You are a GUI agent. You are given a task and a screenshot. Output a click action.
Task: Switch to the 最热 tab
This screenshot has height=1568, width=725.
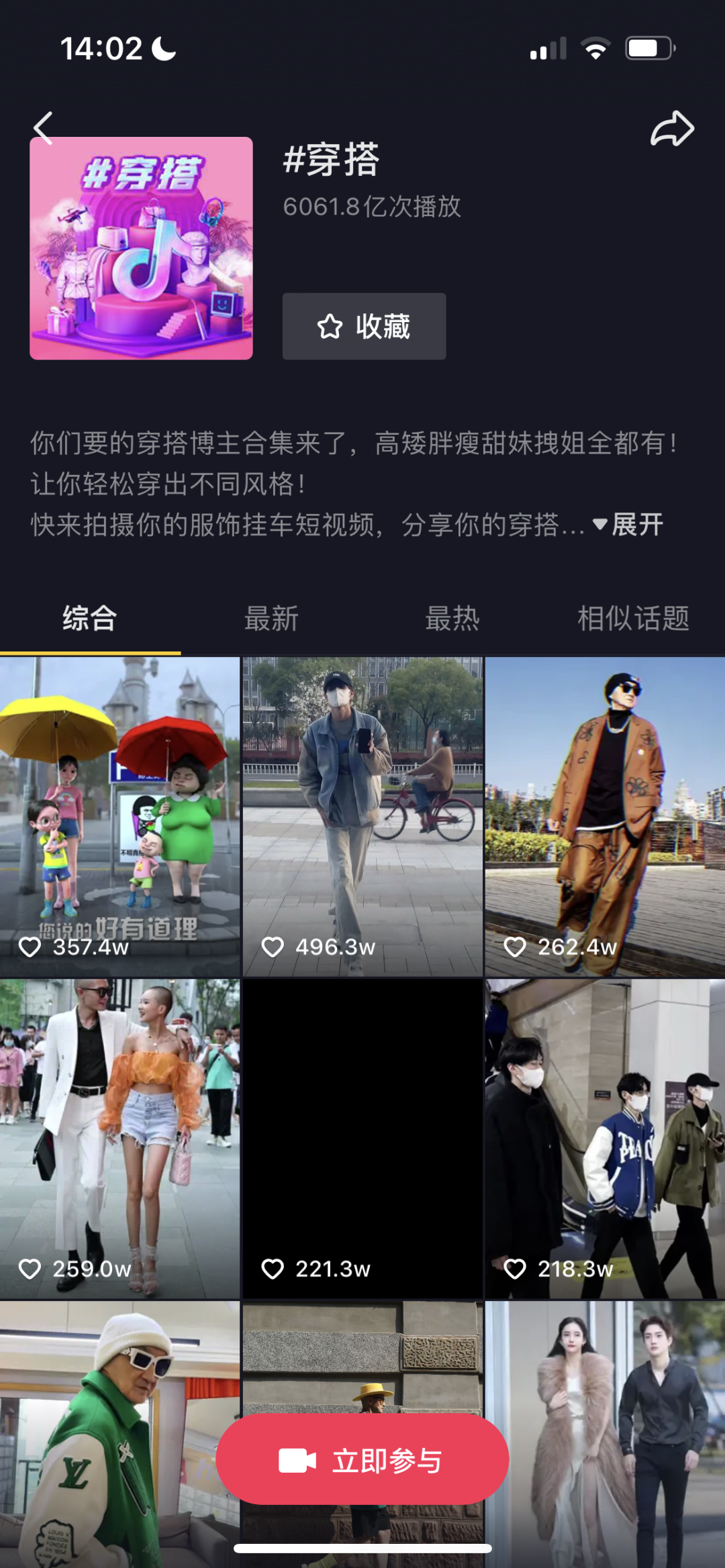click(452, 619)
